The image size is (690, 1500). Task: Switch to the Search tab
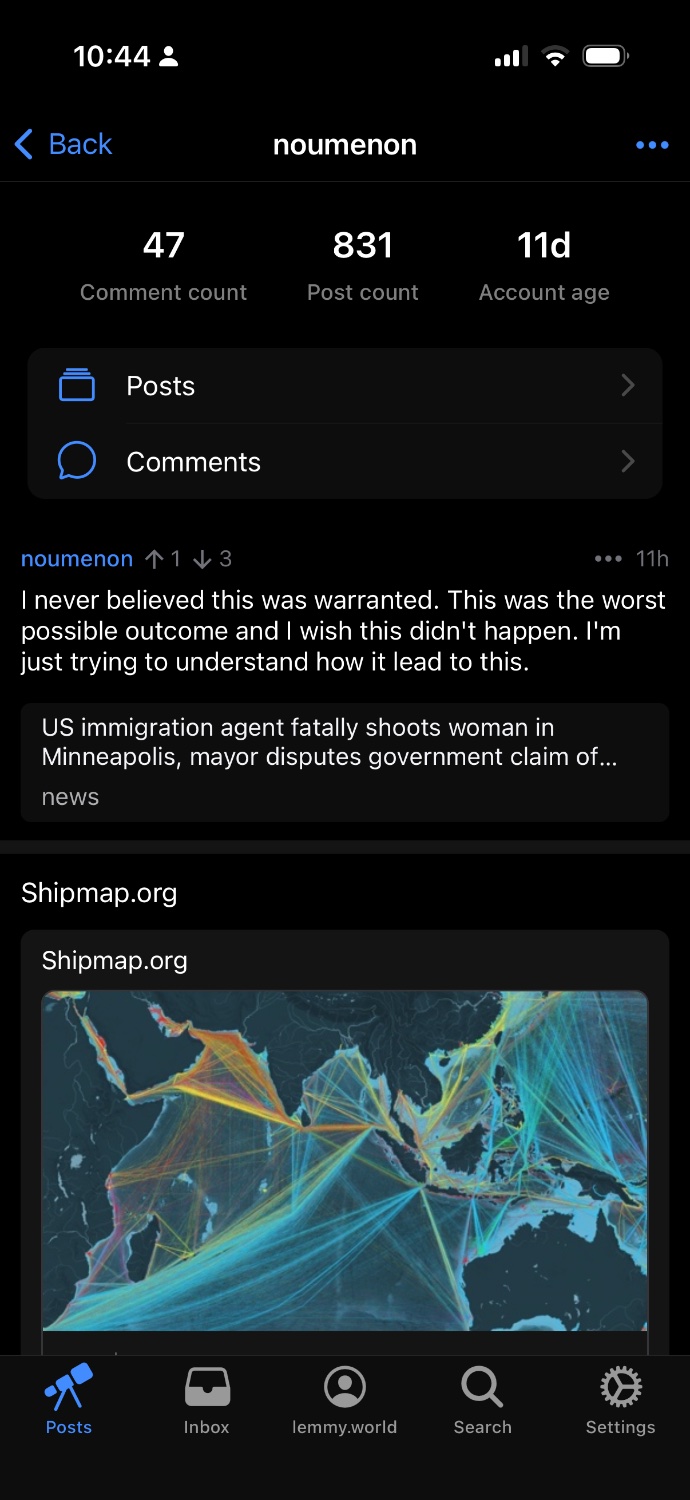[x=482, y=1400]
